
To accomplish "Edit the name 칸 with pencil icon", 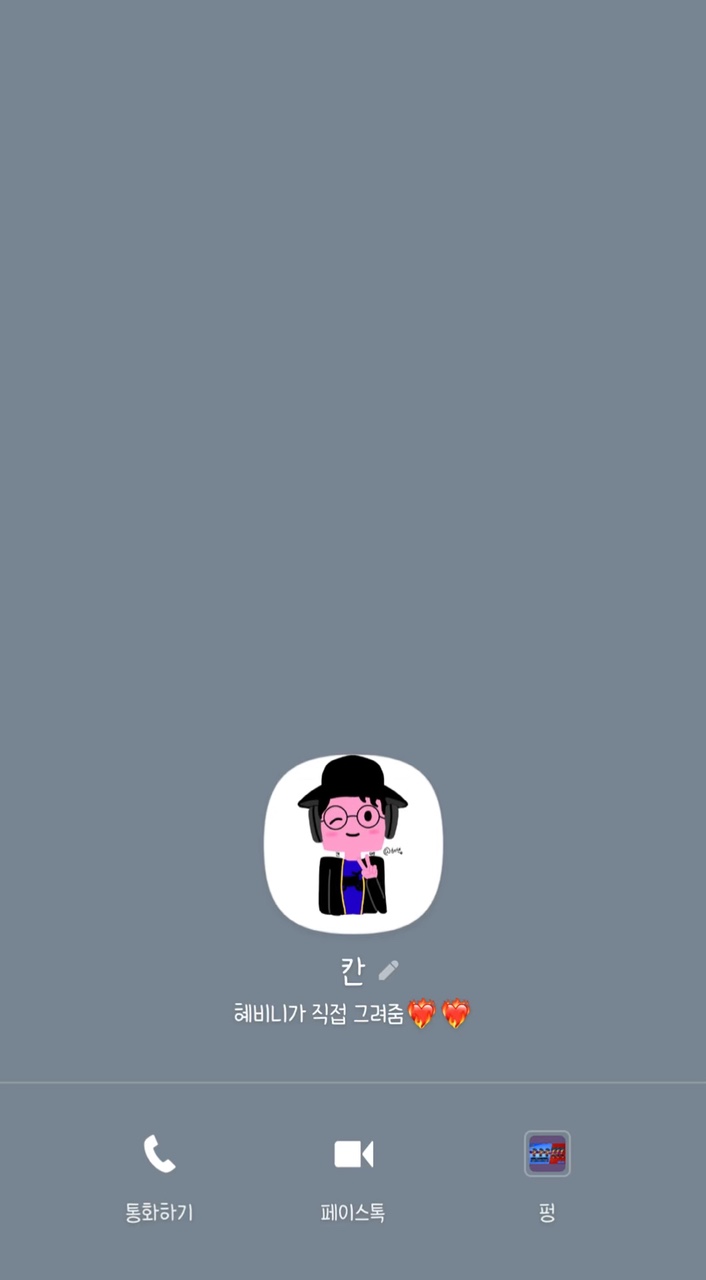I will point(388,970).
